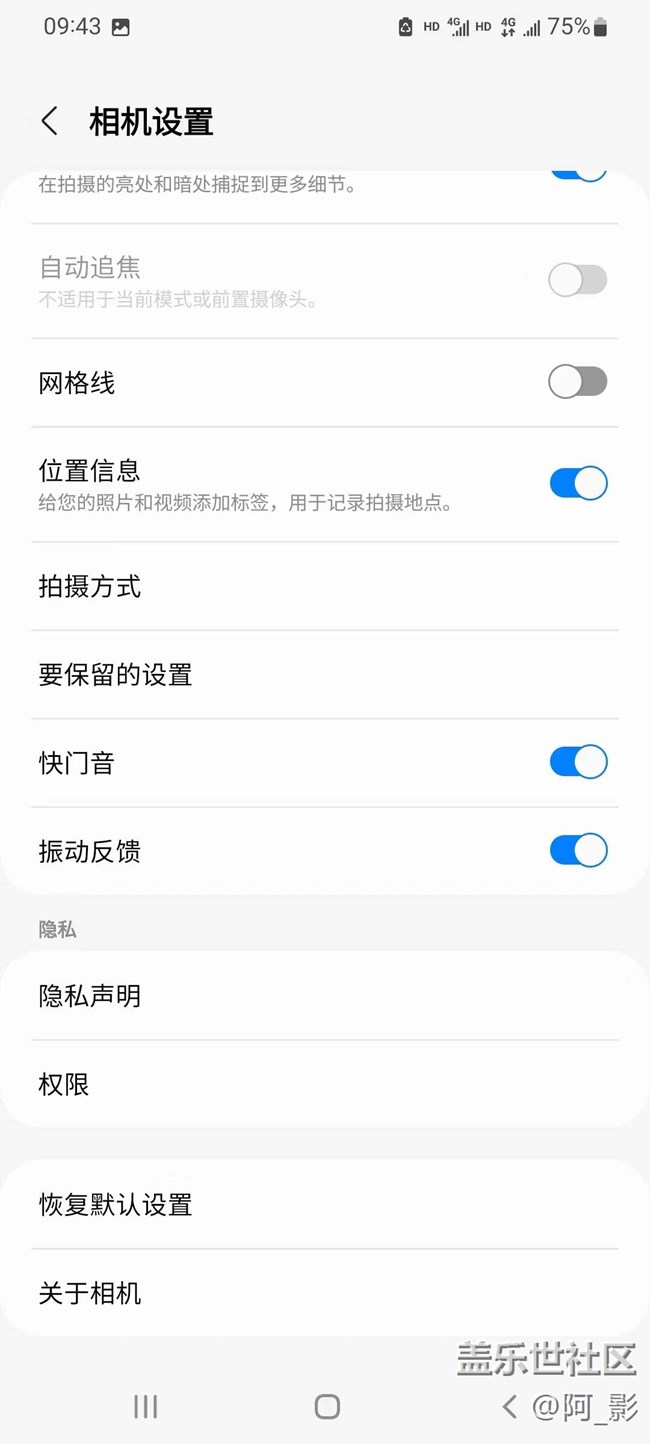Open 权限 permissions

324,1084
